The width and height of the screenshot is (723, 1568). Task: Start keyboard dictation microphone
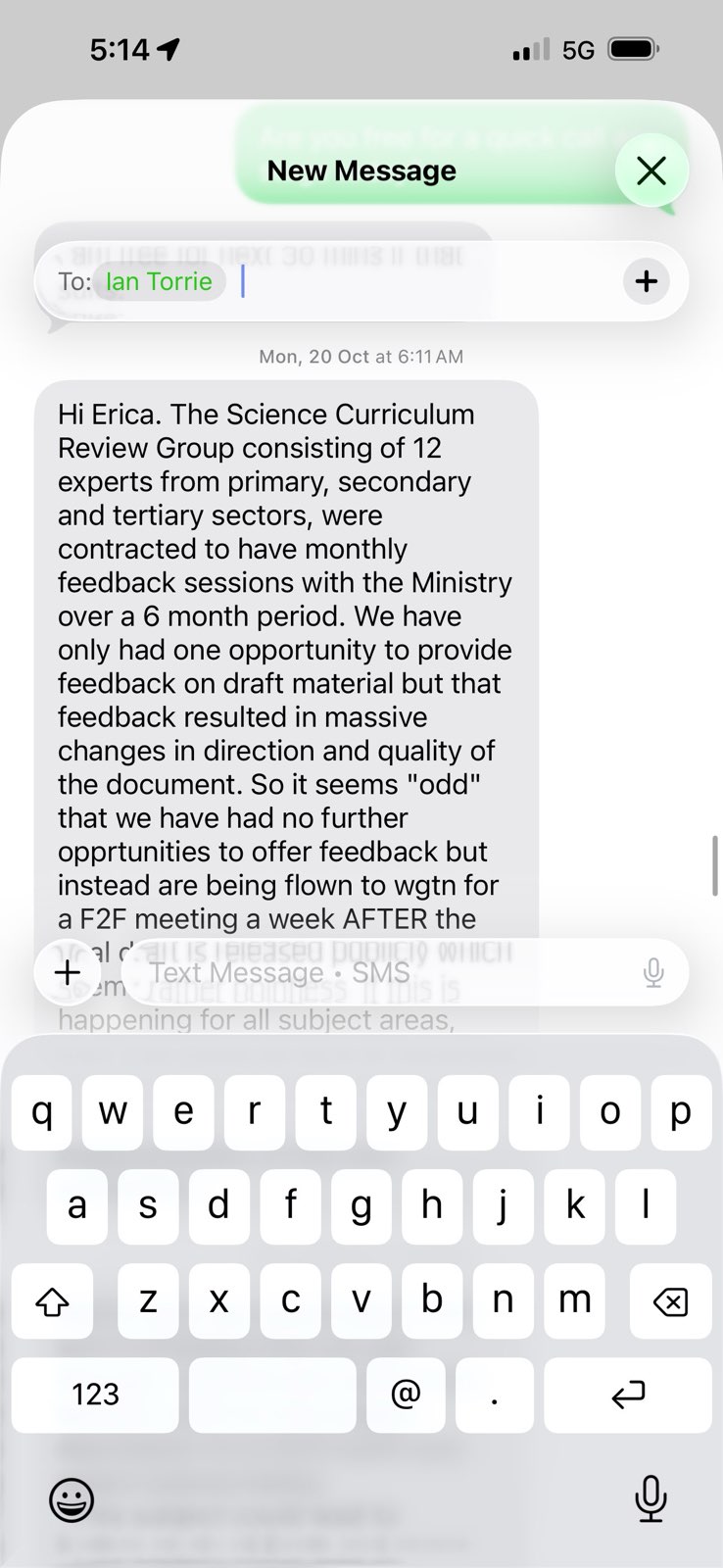tap(651, 1498)
